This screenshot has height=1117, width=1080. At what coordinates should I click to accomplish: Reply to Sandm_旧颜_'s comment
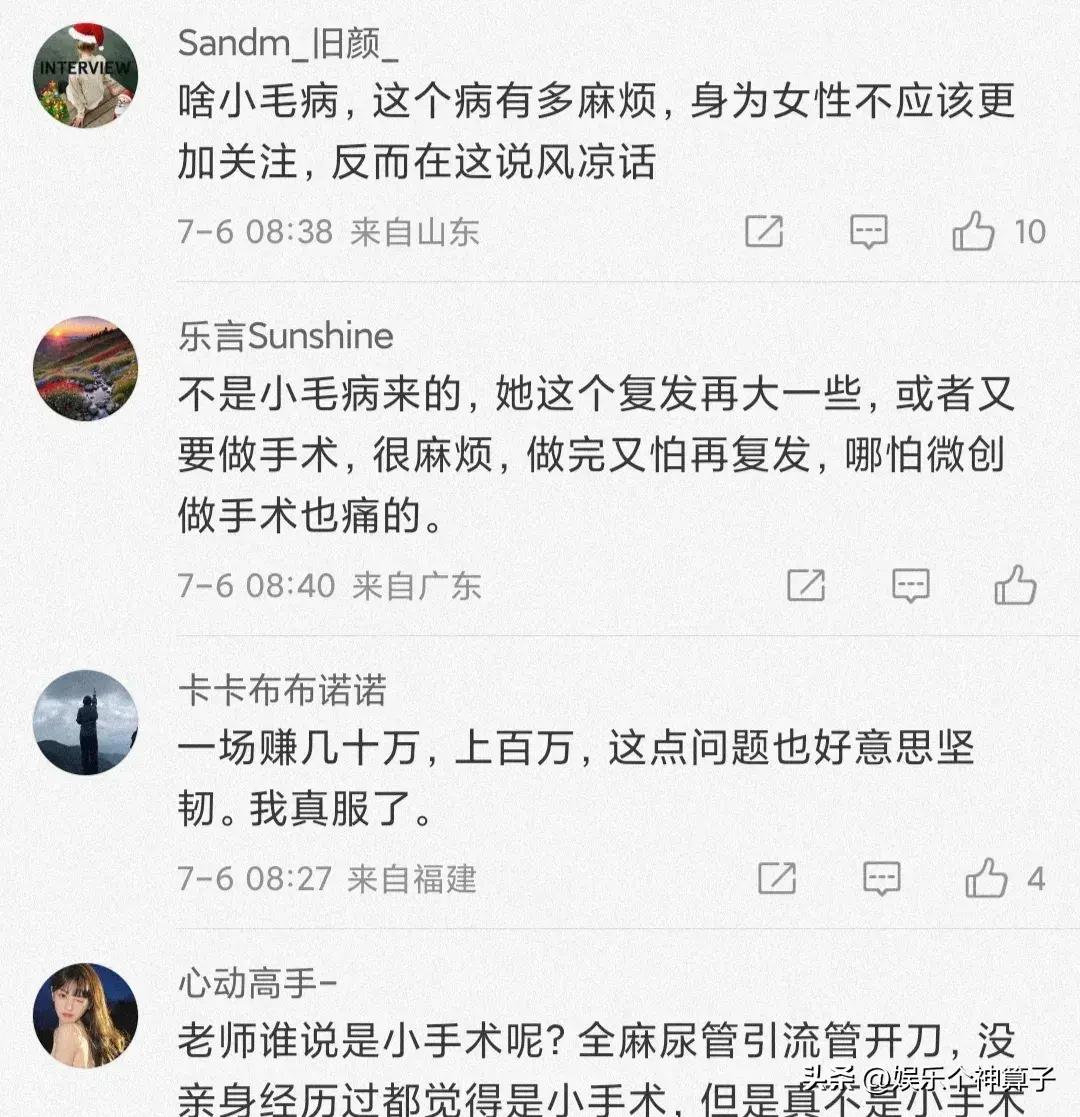pyautogui.click(x=868, y=232)
